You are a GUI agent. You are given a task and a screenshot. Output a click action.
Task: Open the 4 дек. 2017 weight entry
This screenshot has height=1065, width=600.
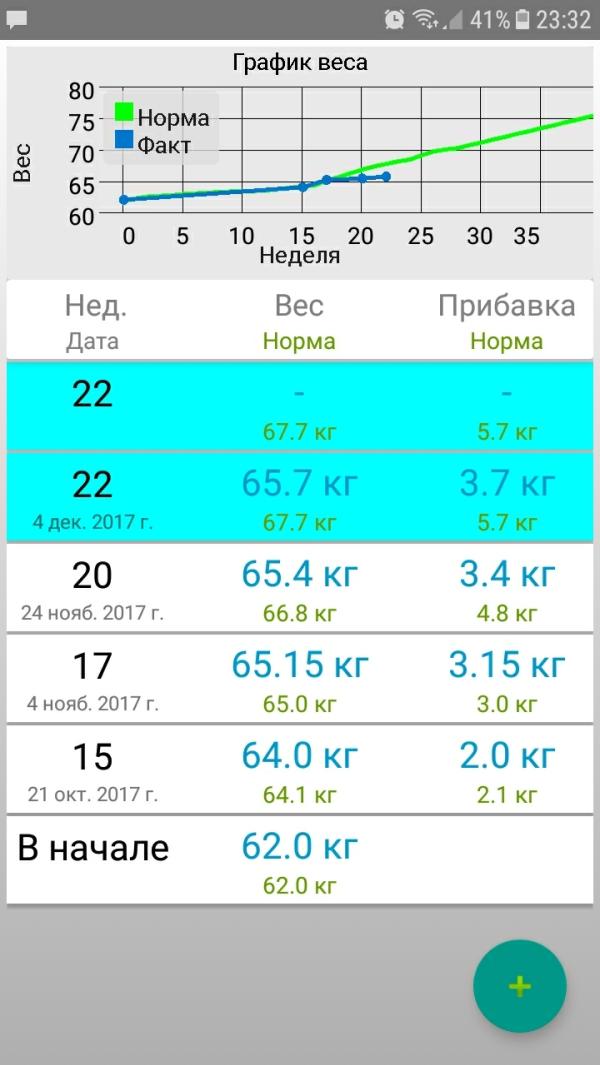[x=300, y=496]
